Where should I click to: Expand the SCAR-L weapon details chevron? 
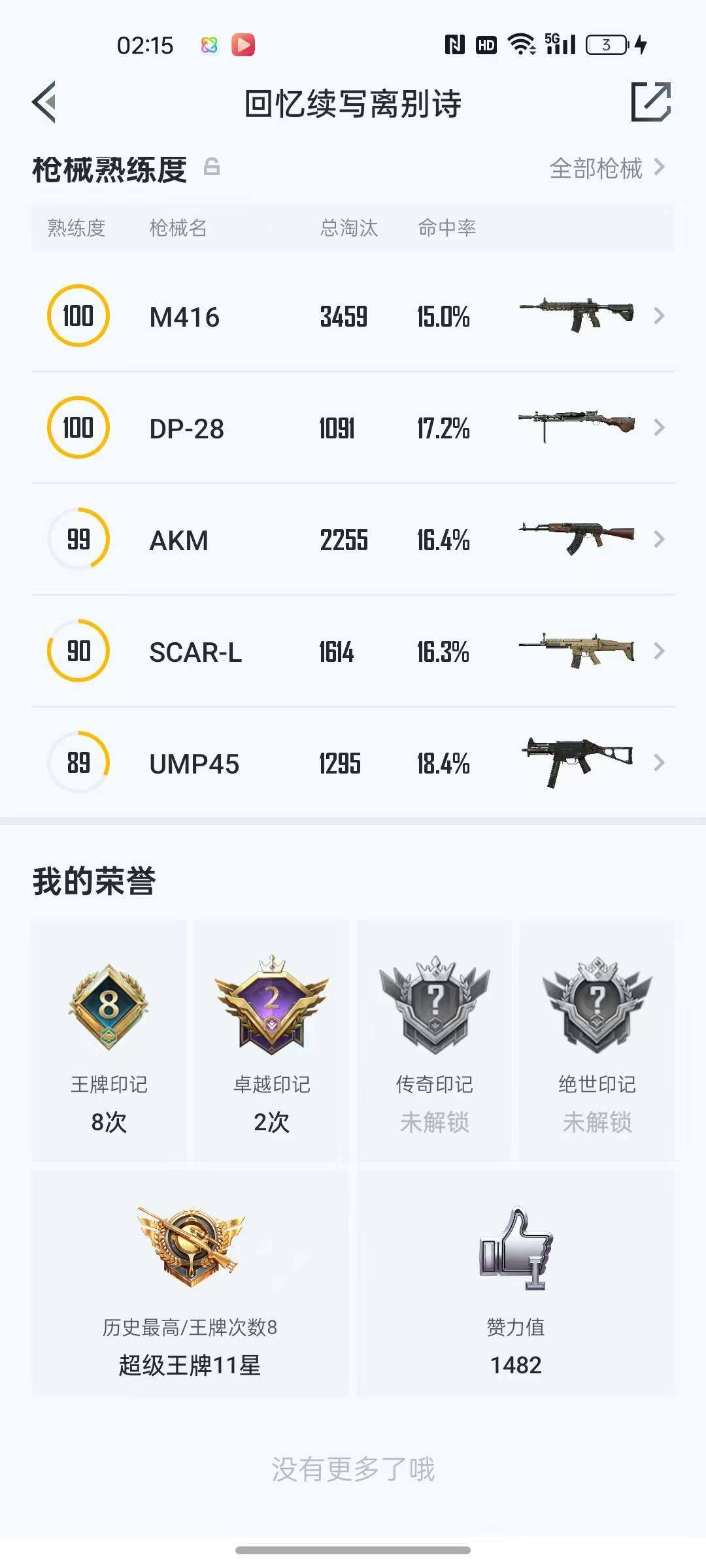tap(660, 651)
